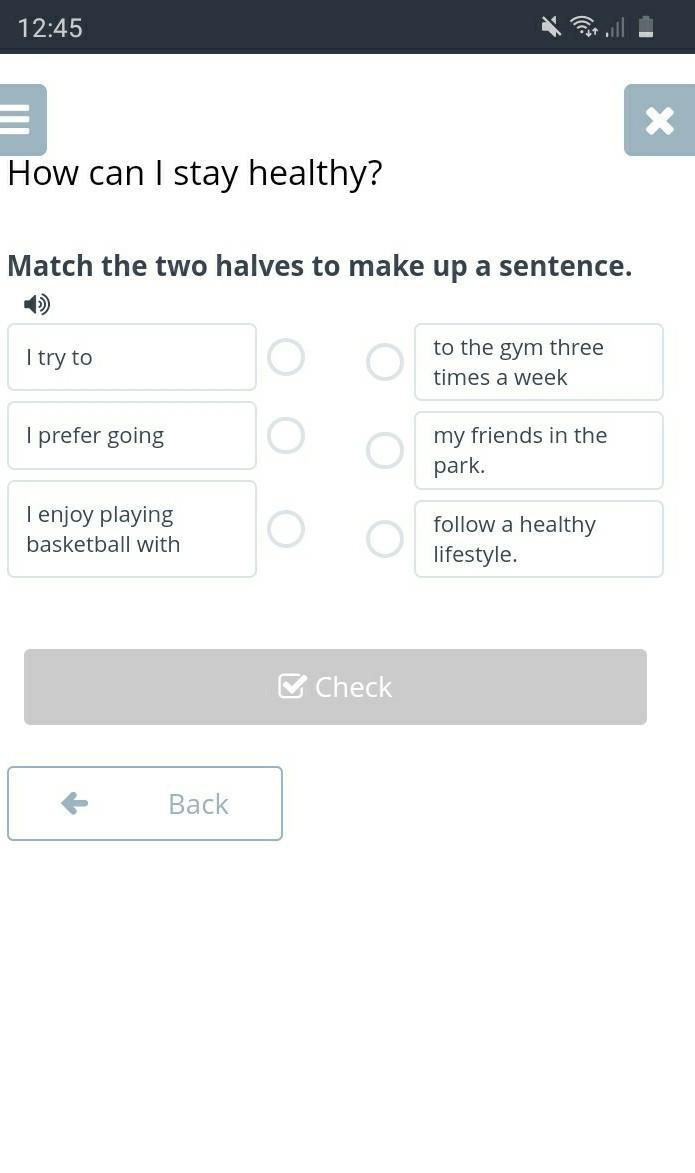Screen dimensions: 695x1173
Task: Go back with the Back button
Action: point(145,803)
